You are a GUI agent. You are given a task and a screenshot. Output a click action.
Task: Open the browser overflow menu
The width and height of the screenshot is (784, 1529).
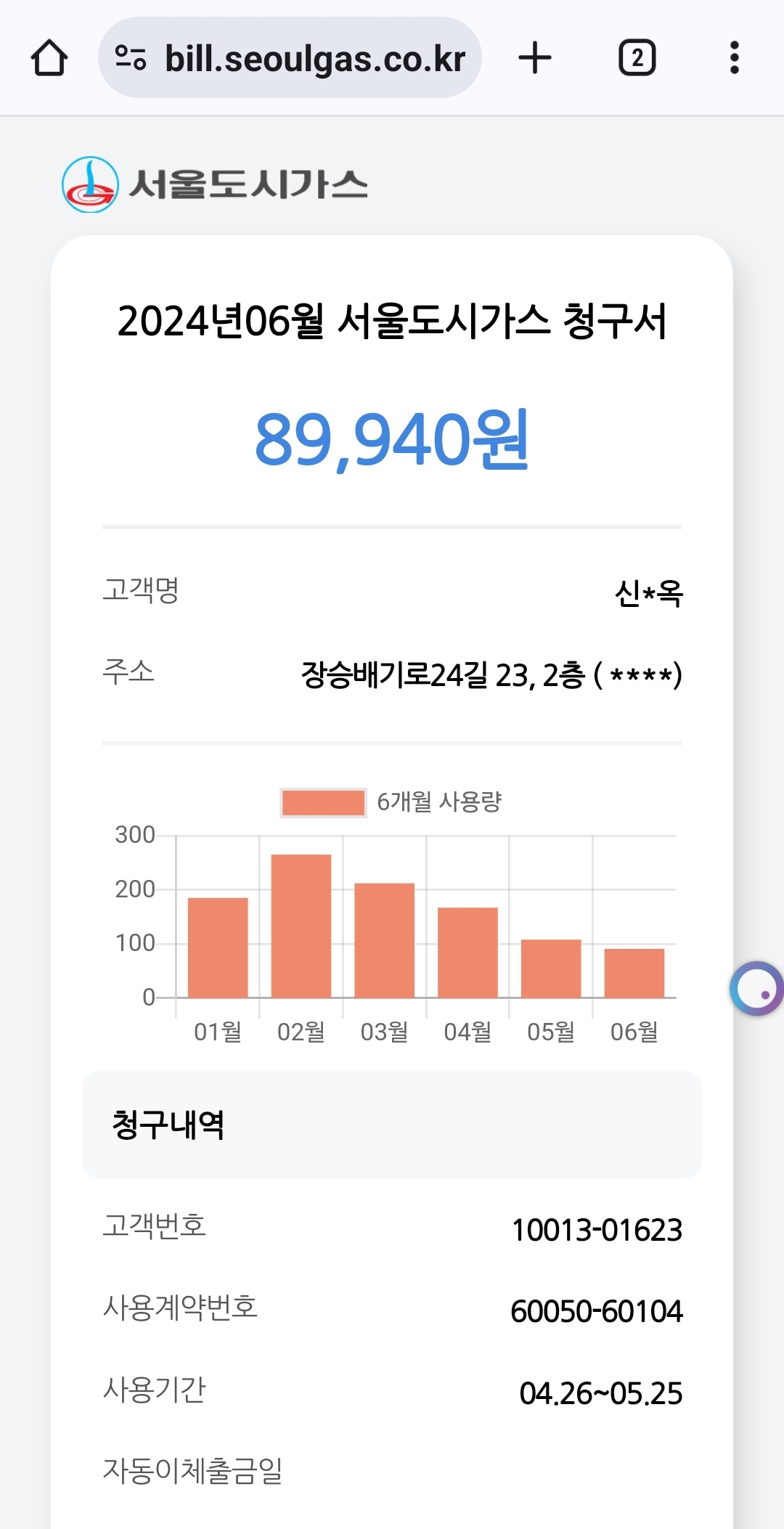coord(734,58)
